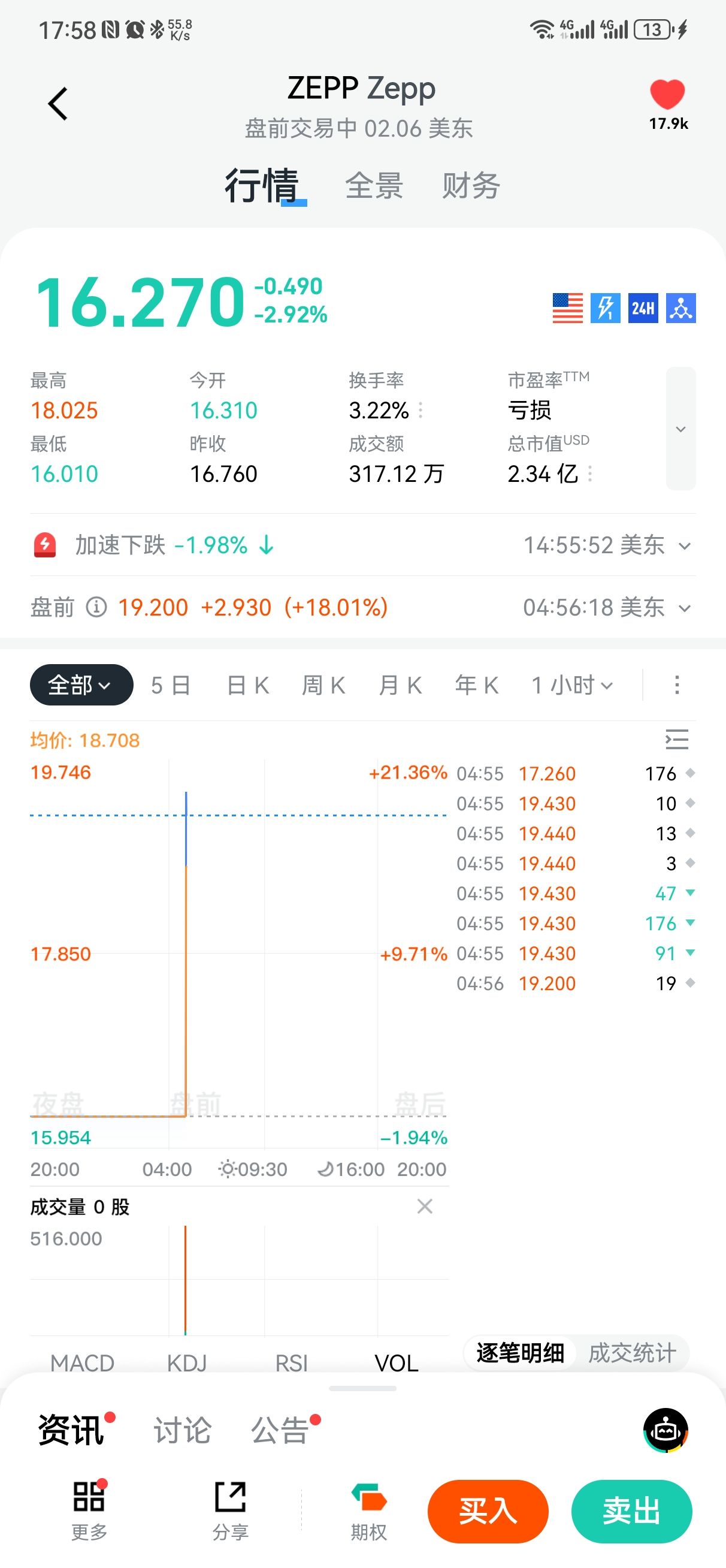Go back using the top-left arrow

click(58, 104)
